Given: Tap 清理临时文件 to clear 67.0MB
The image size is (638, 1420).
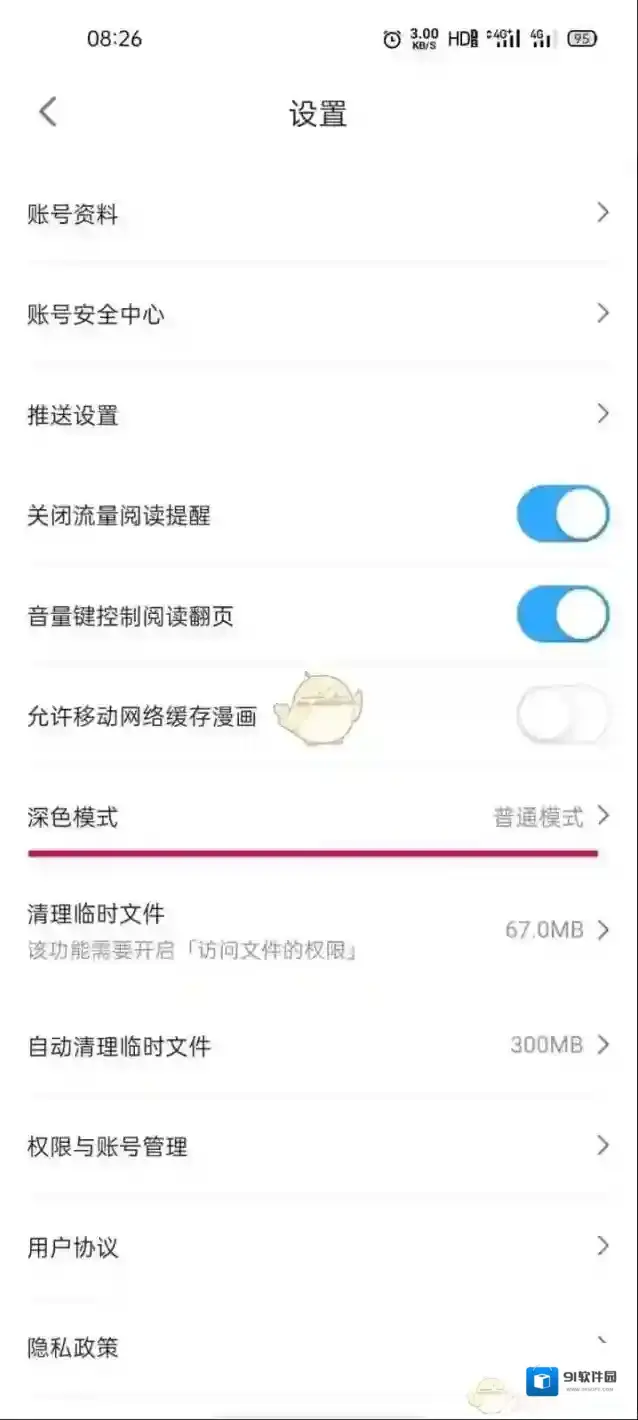Looking at the screenshot, I should (x=318, y=929).
